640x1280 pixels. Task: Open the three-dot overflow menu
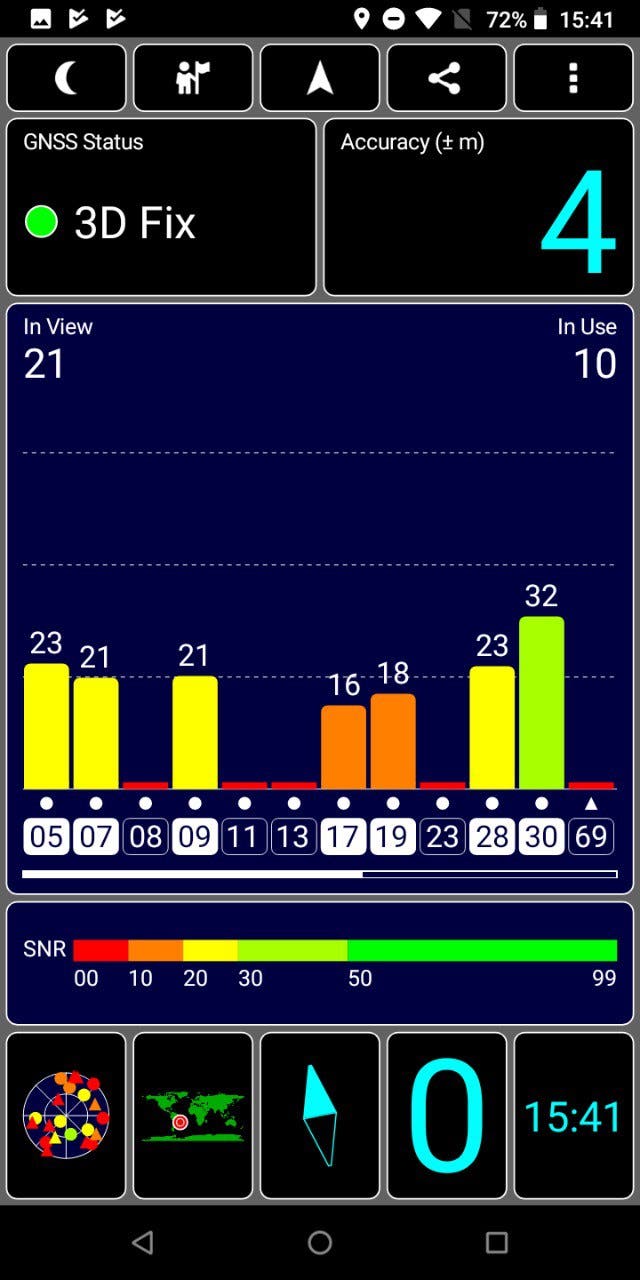tap(574, 78)
